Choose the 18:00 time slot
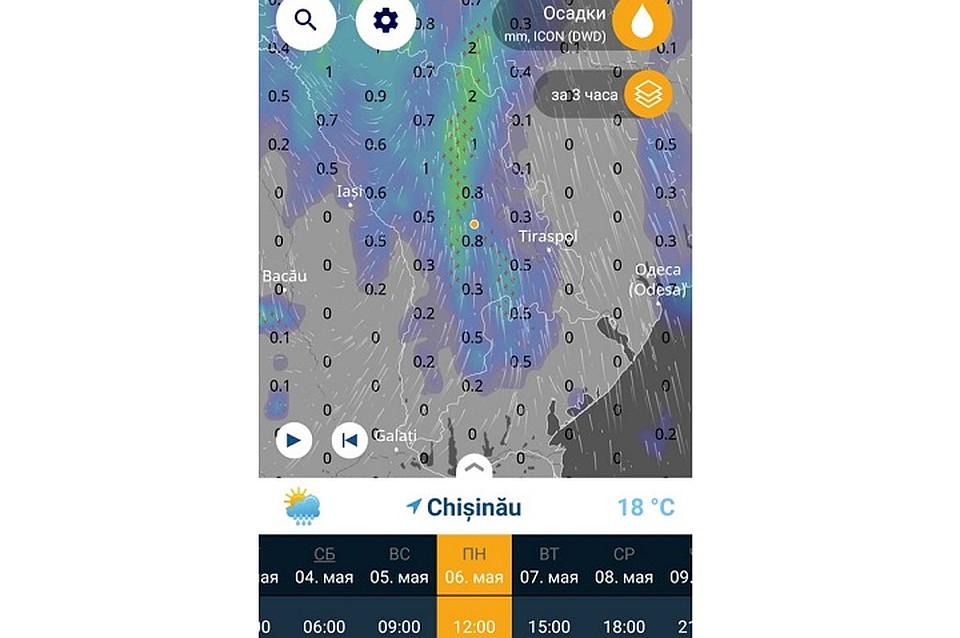The image size is (960, 638). [624, 626]
